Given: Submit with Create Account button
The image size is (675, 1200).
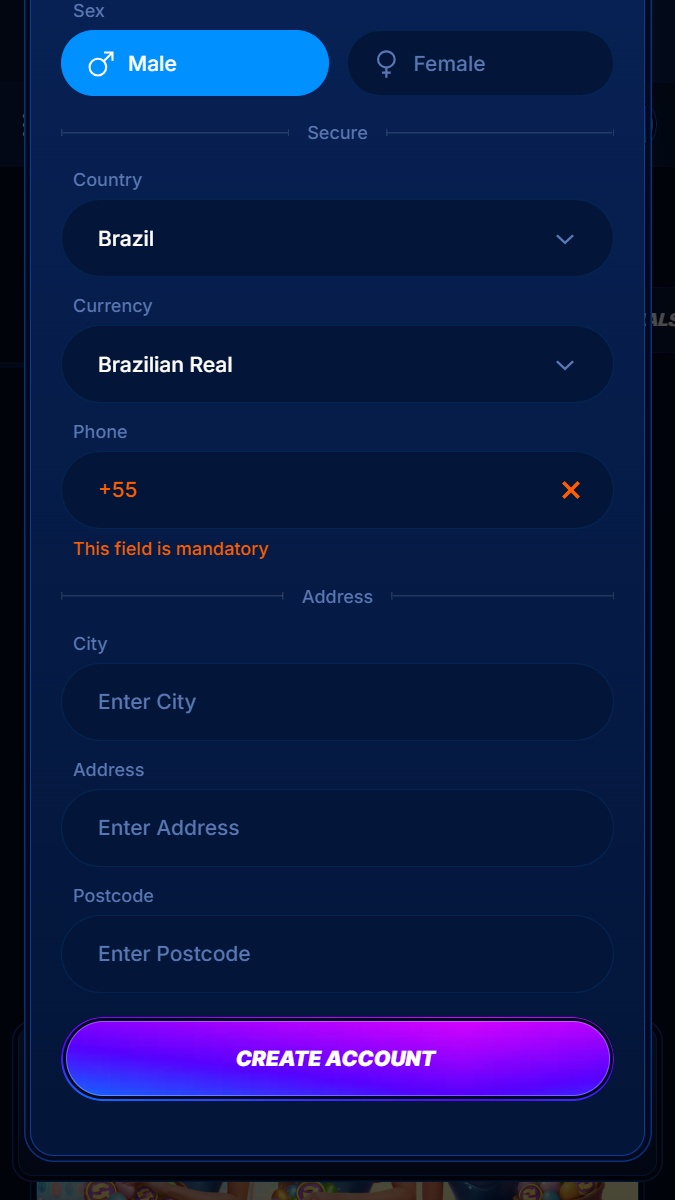Looking at the screenshot, I should point(337,1058).
